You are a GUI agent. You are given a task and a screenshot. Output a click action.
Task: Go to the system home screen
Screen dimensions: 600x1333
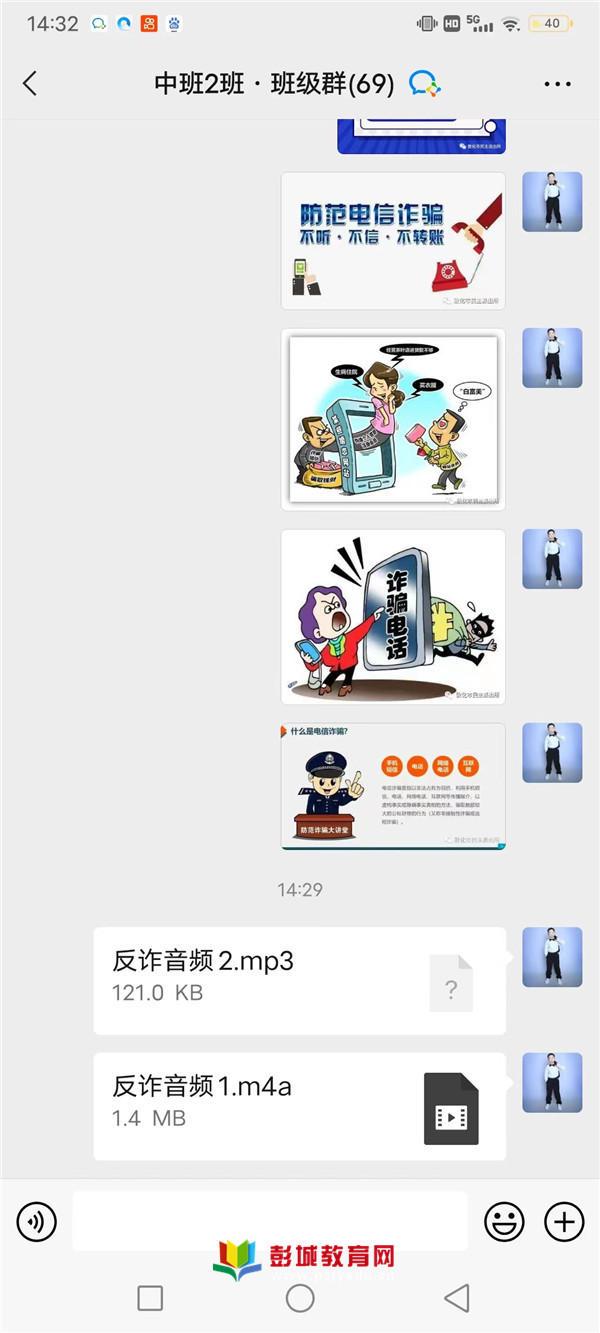point(300,1298)
